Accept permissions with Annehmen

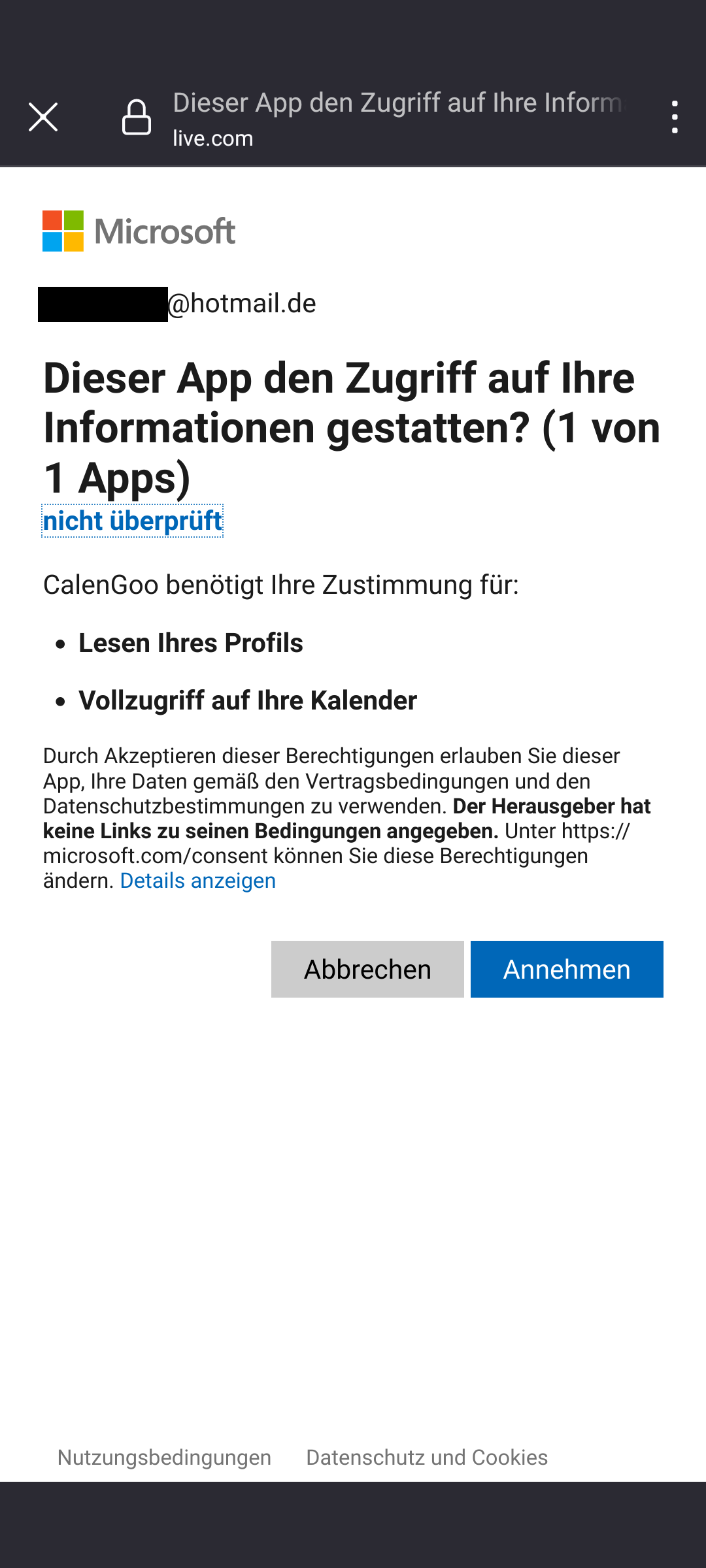click(567, 969)
